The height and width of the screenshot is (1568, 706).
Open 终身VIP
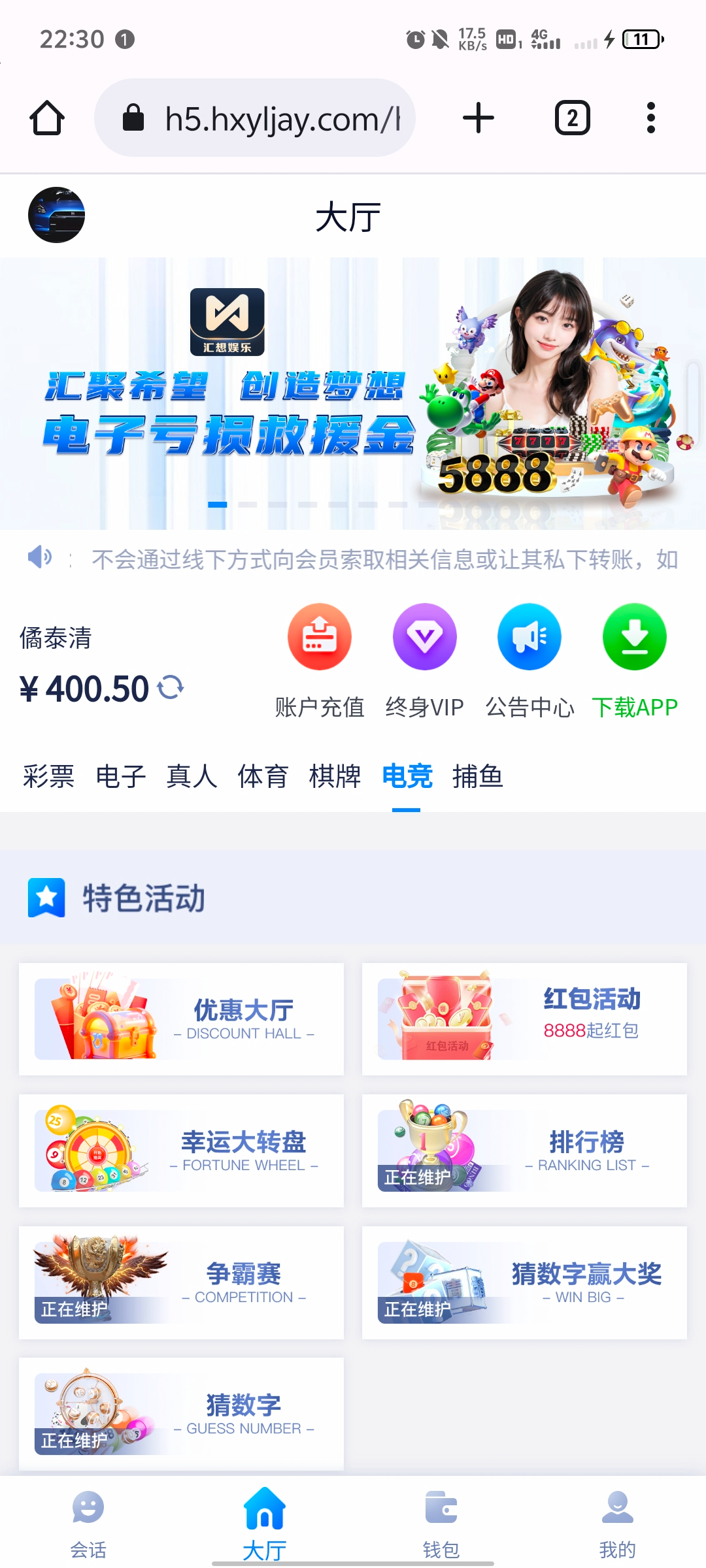click(x=425, y=661)
